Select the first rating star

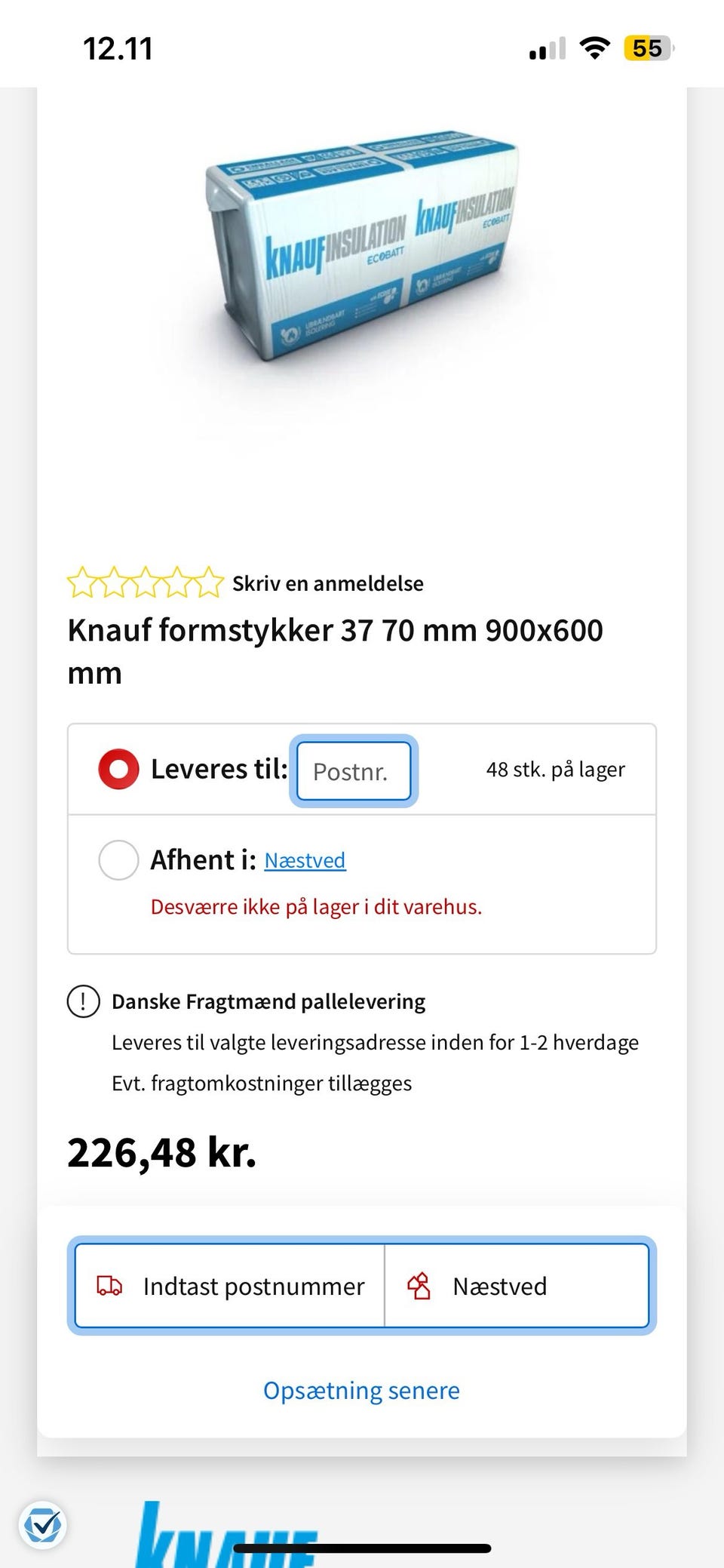pyautogui.click(x=83, y=583)
